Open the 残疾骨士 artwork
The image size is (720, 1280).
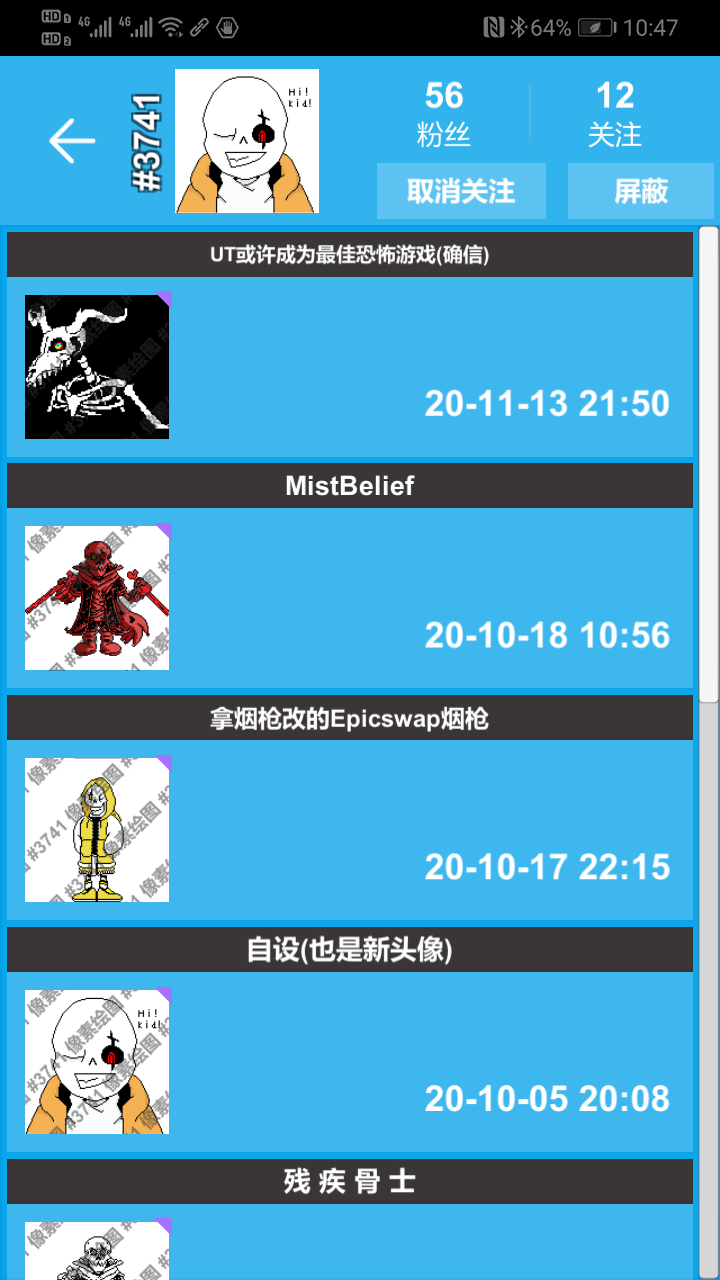[x=97, y=1250]
